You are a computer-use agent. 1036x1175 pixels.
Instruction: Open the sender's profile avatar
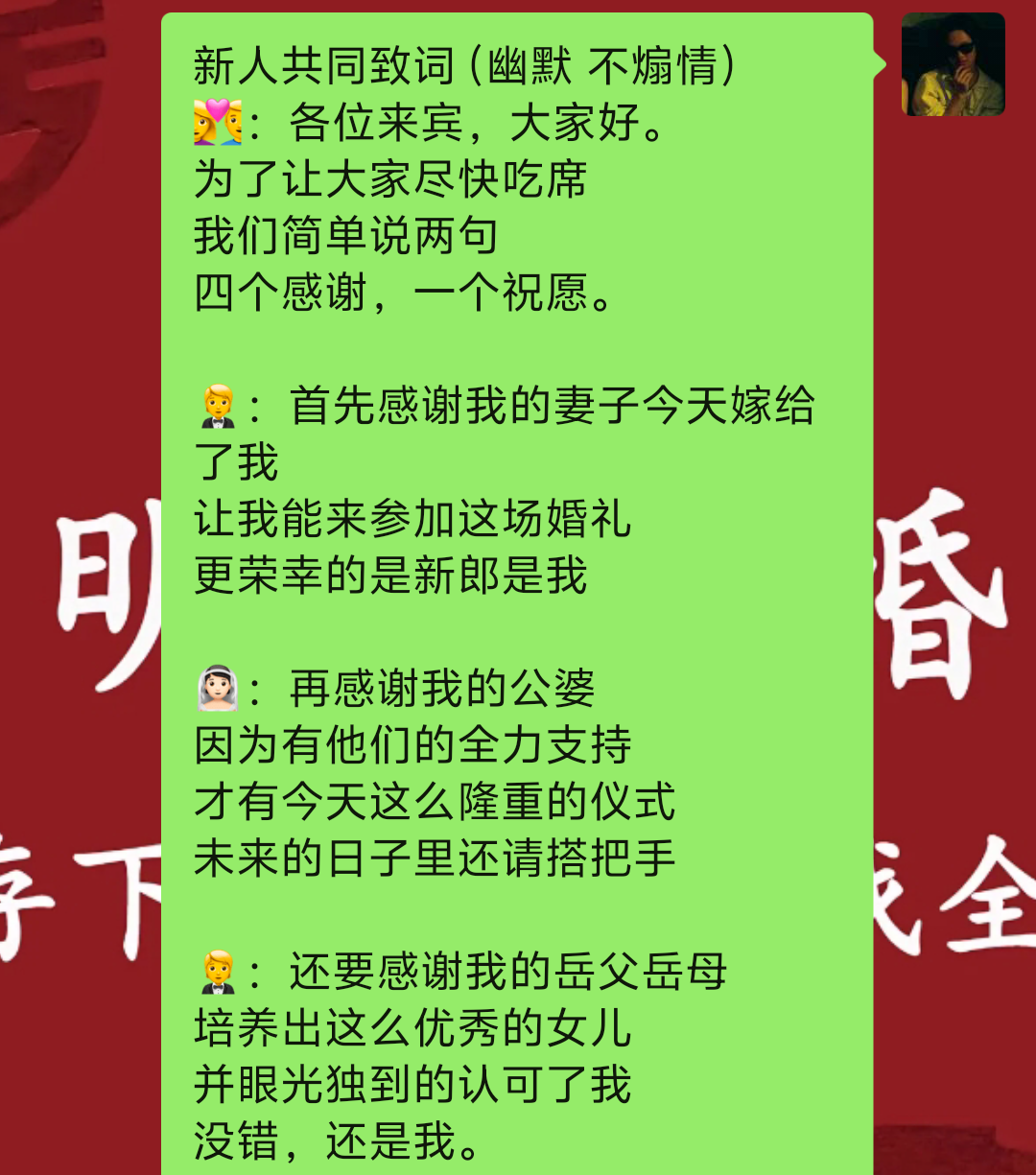953,65
